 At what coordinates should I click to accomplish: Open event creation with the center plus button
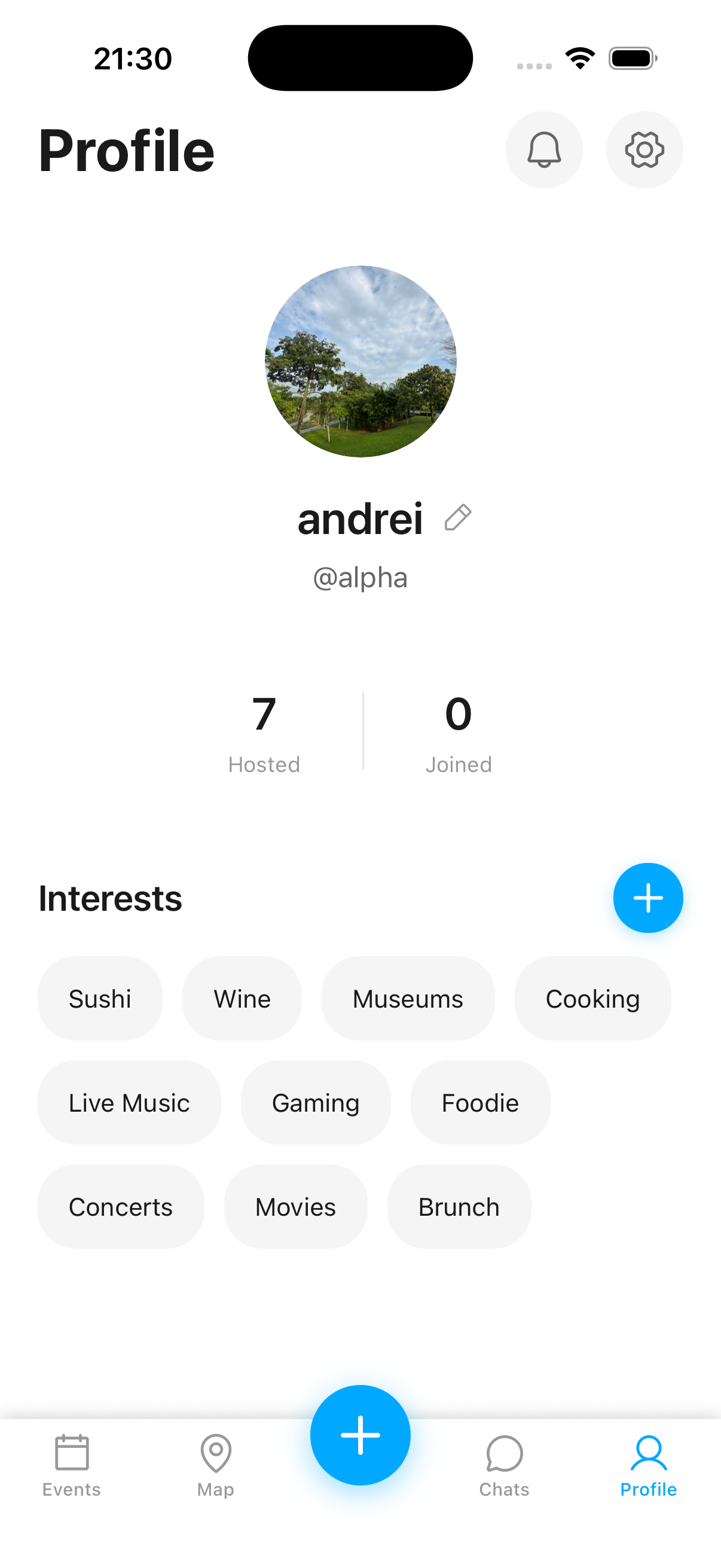click(x=360, y=1435)
